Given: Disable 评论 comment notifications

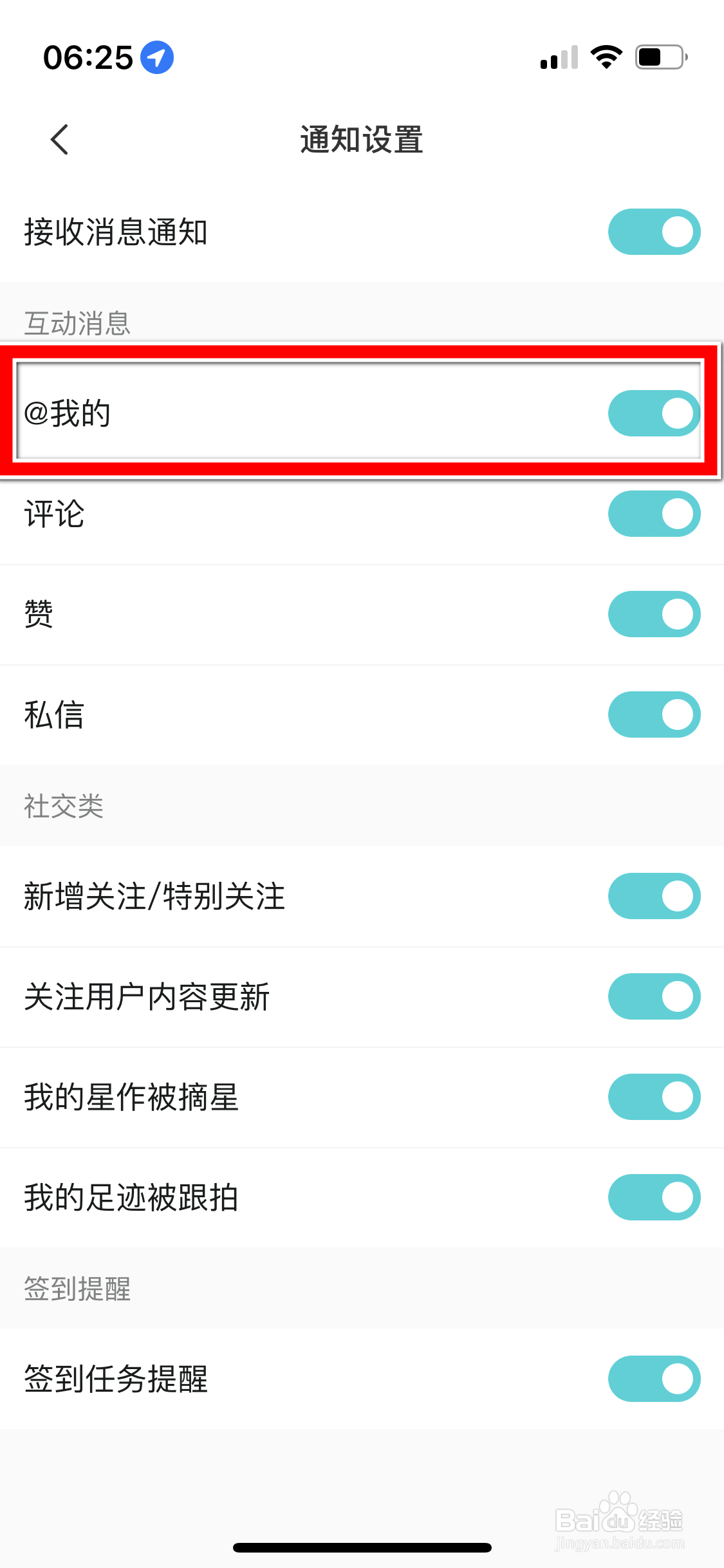Looking at the screenshot, I should coord(654,513).
